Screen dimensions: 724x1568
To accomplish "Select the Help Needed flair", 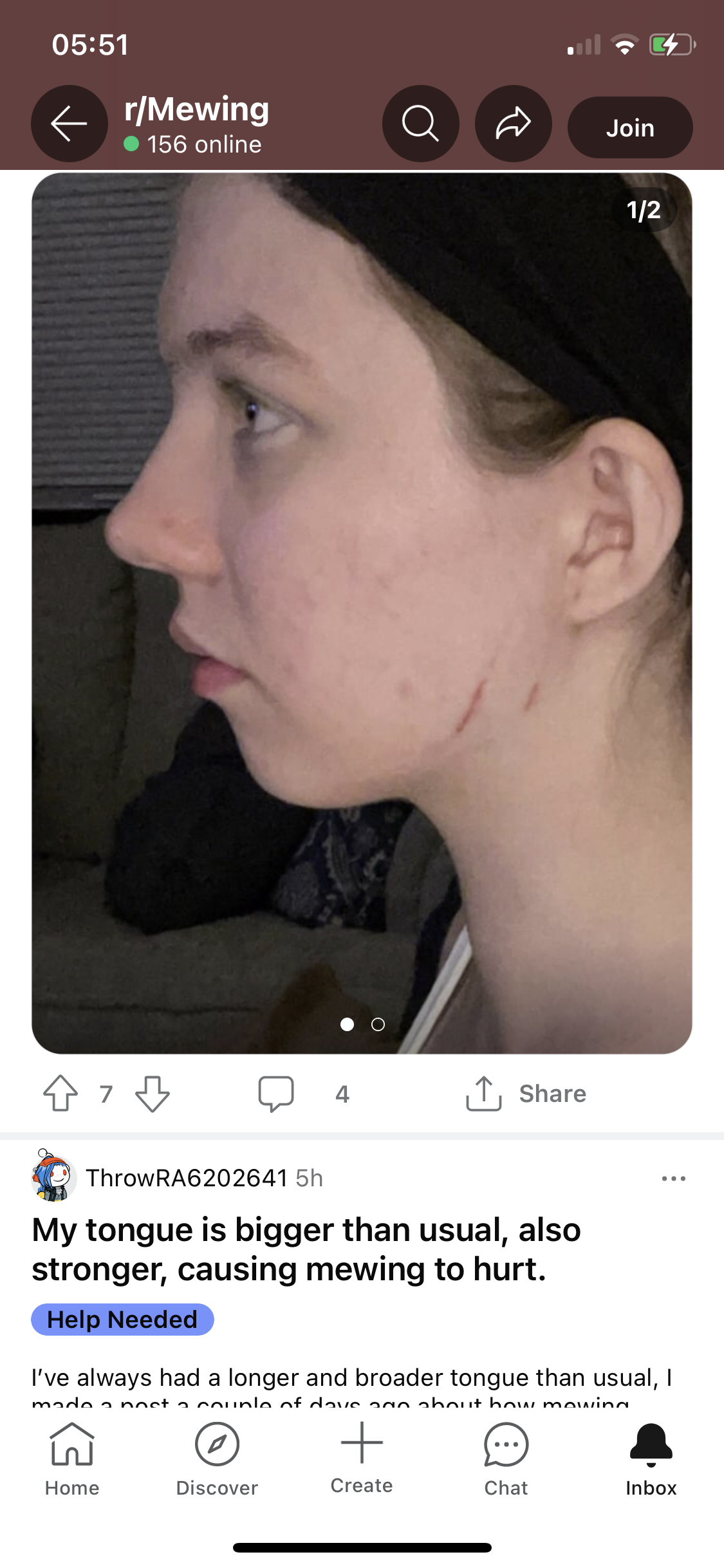I will 122,1320.
